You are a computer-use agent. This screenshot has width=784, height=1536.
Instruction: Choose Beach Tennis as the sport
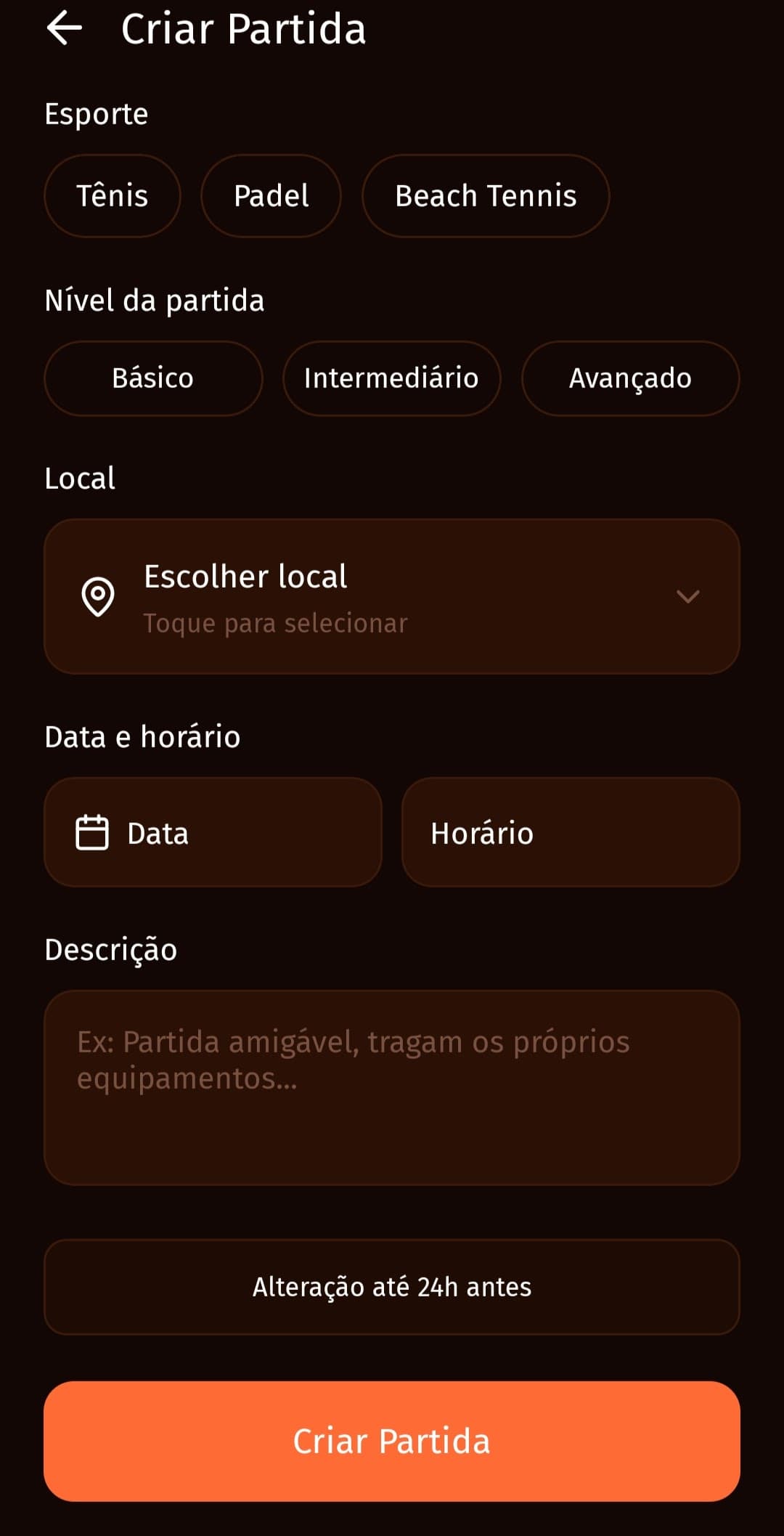tap(485, 195)
